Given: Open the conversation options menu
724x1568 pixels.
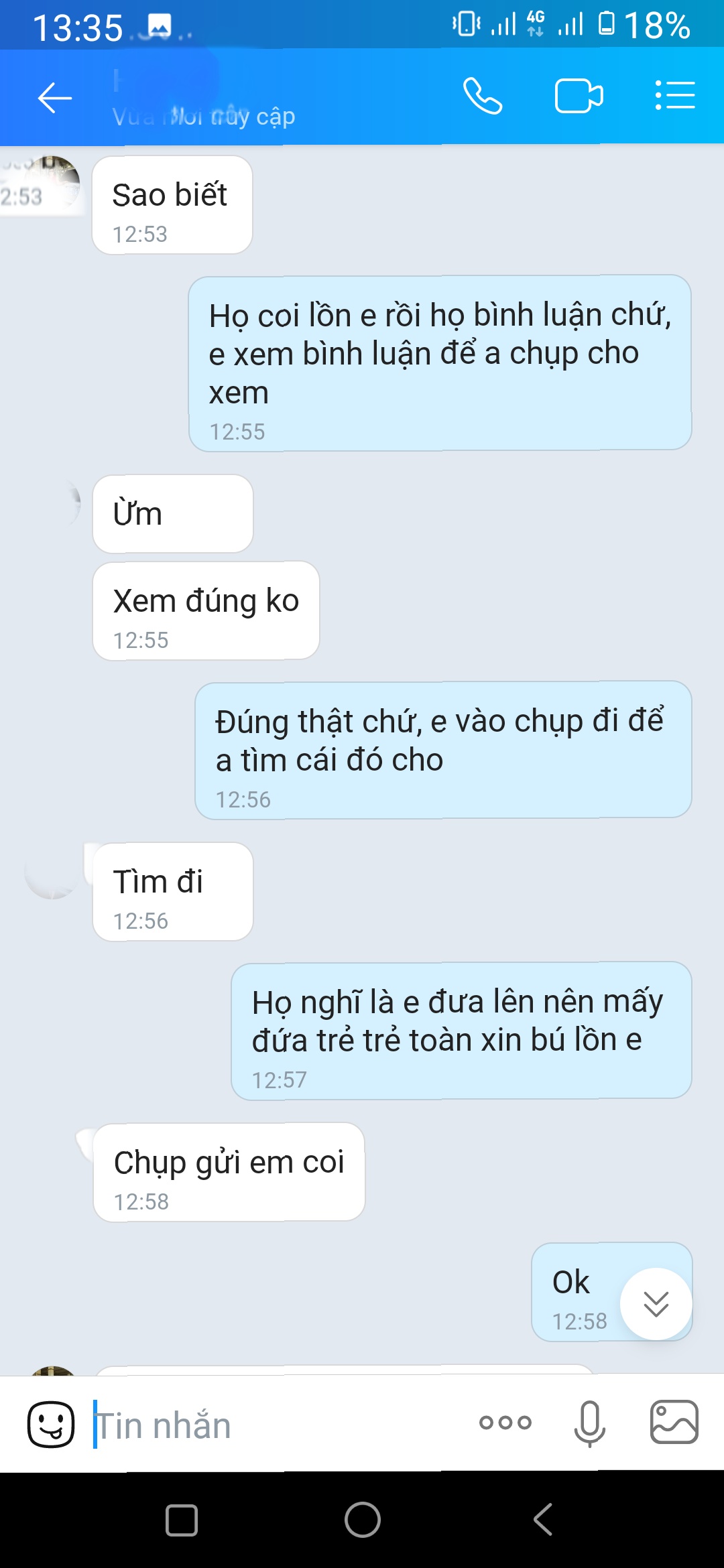Looking at the screenshot, I should pos(674,96).
